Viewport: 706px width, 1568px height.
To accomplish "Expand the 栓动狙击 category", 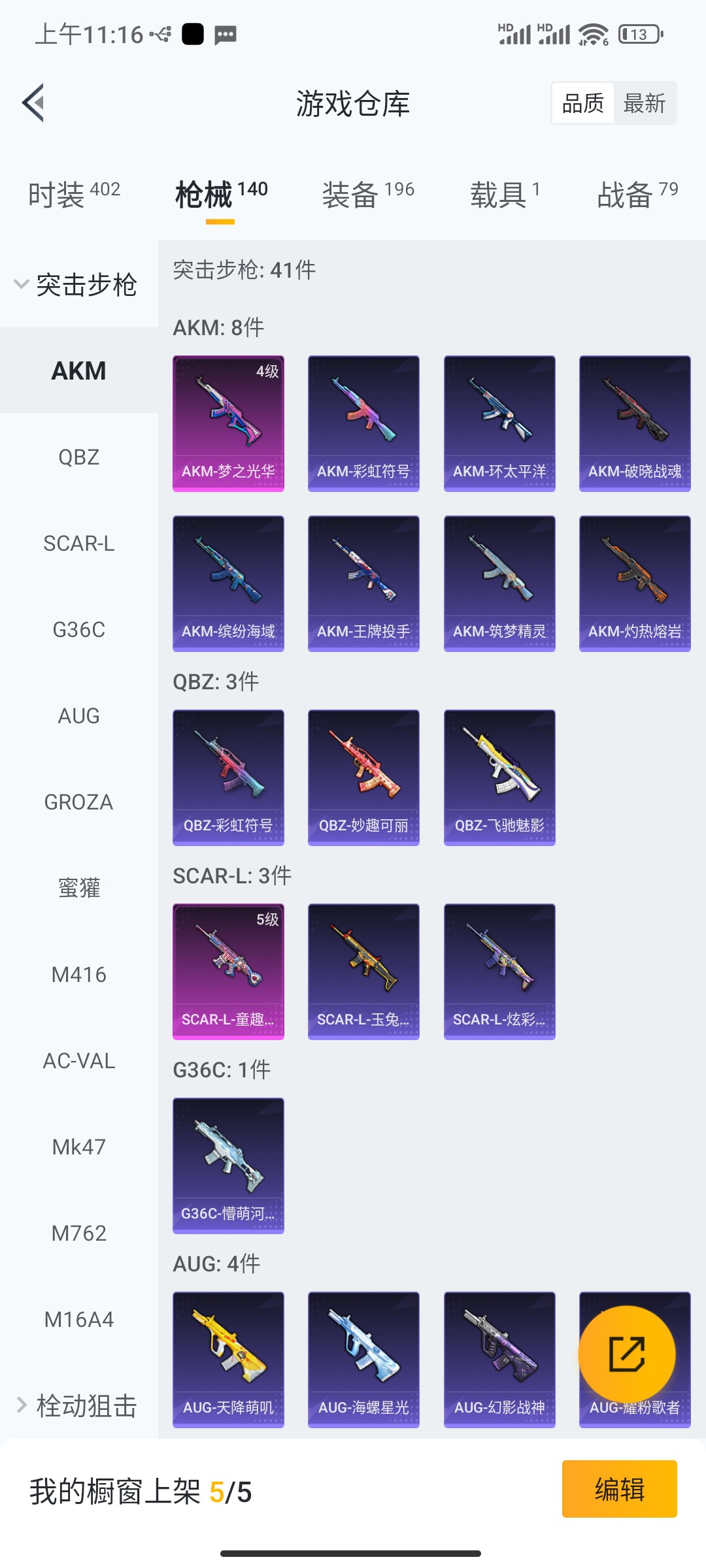I will pos(77,1405).
